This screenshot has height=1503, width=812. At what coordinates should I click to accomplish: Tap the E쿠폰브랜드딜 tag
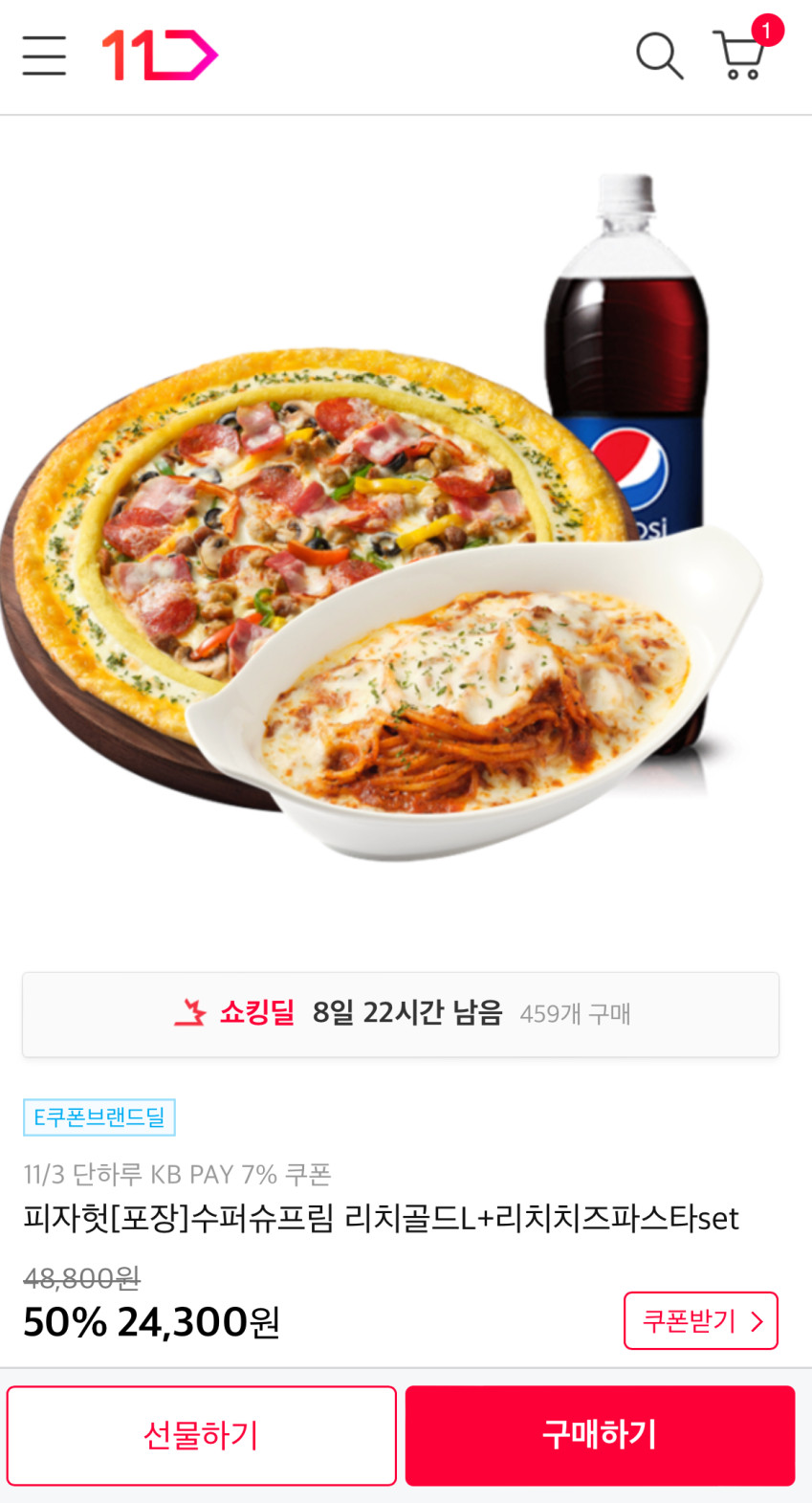[99, 1117]
